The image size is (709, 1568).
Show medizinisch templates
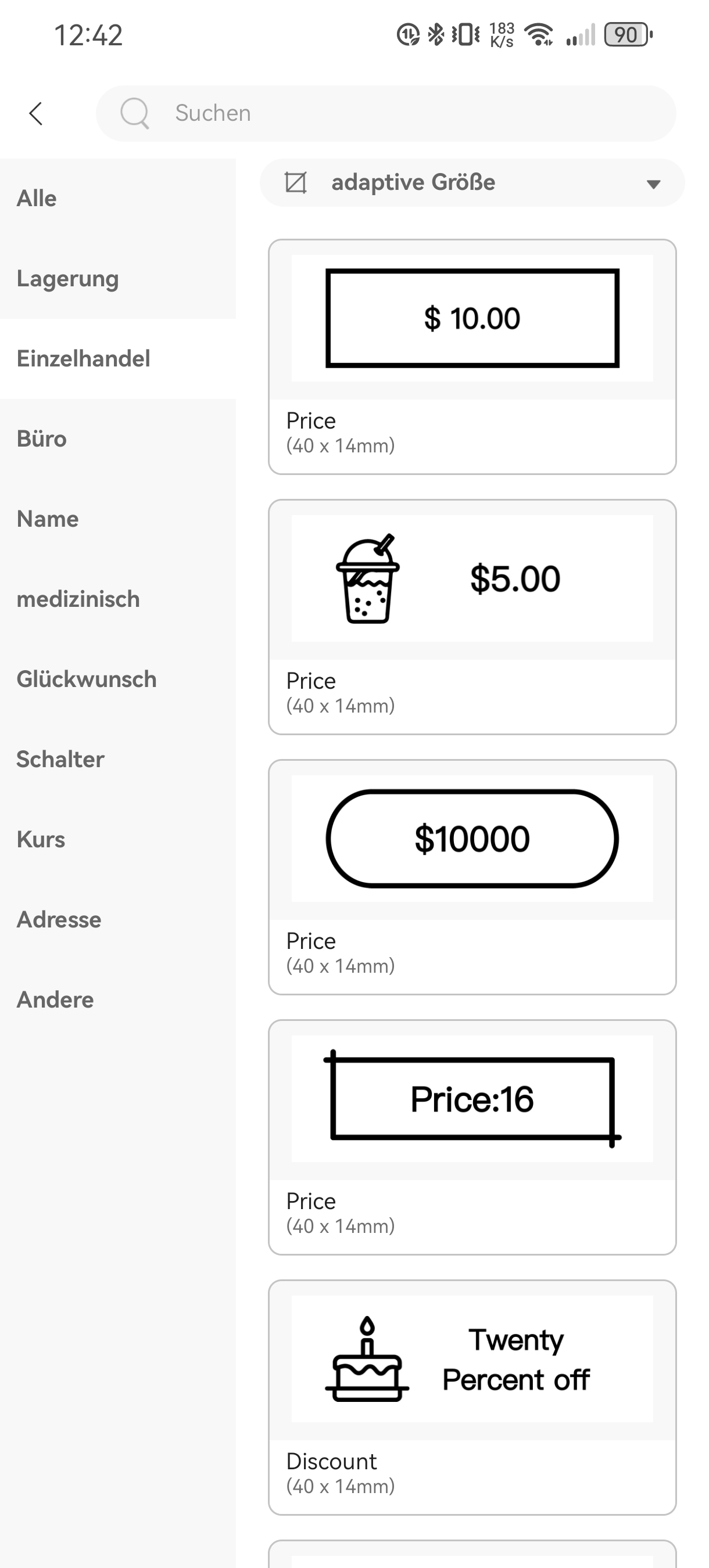(x=117, y=599)
